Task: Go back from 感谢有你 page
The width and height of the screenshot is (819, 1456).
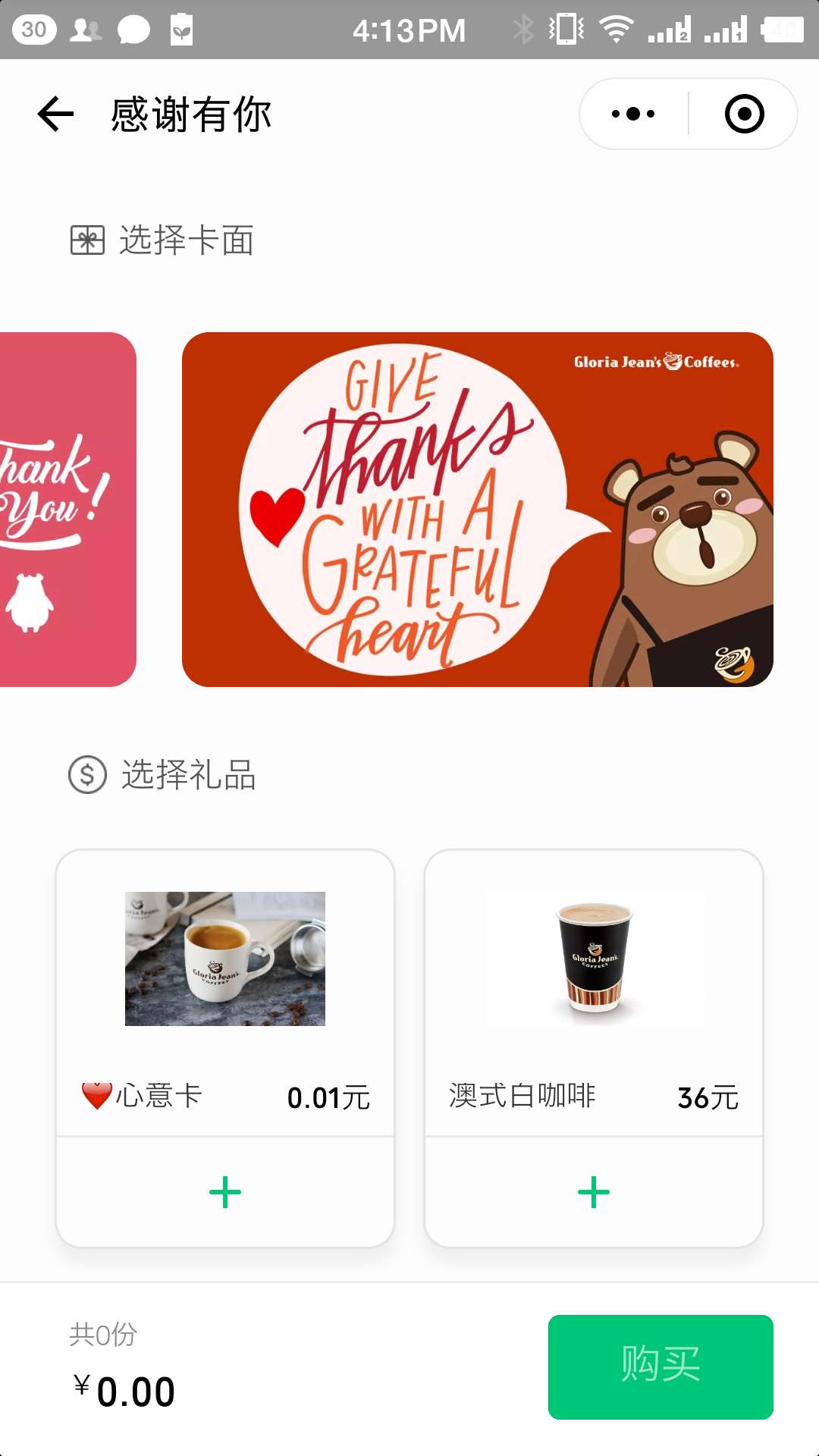Action: click(x=56, y=115)
